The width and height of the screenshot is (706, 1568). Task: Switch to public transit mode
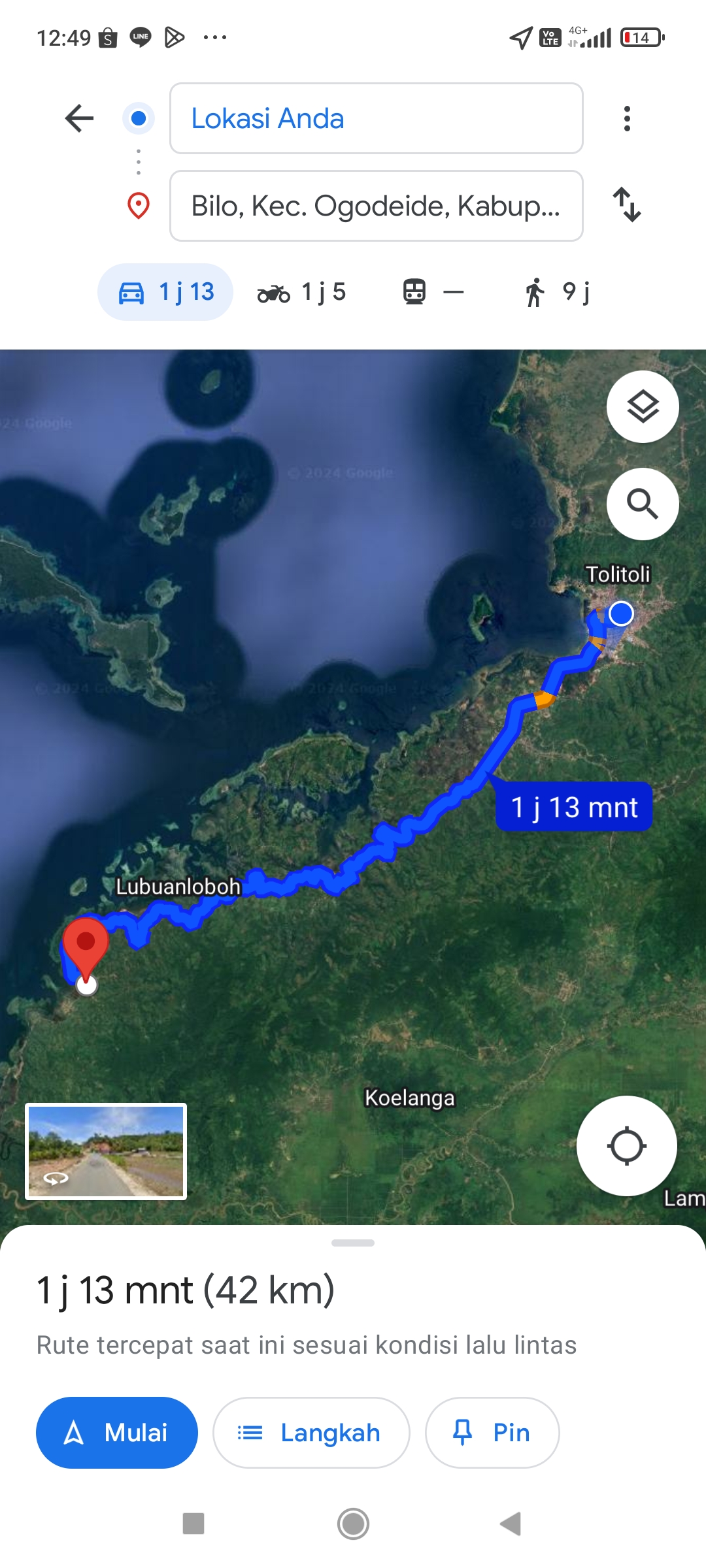433,292
